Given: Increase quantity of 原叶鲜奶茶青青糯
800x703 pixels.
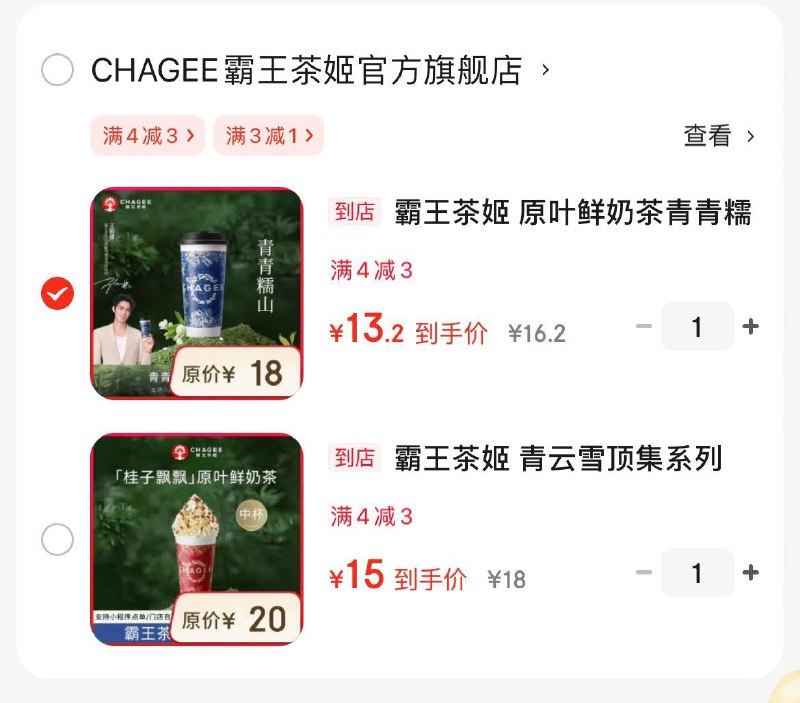Looking at the screenshot, I should pyautogui.click(x=750, y=327).
